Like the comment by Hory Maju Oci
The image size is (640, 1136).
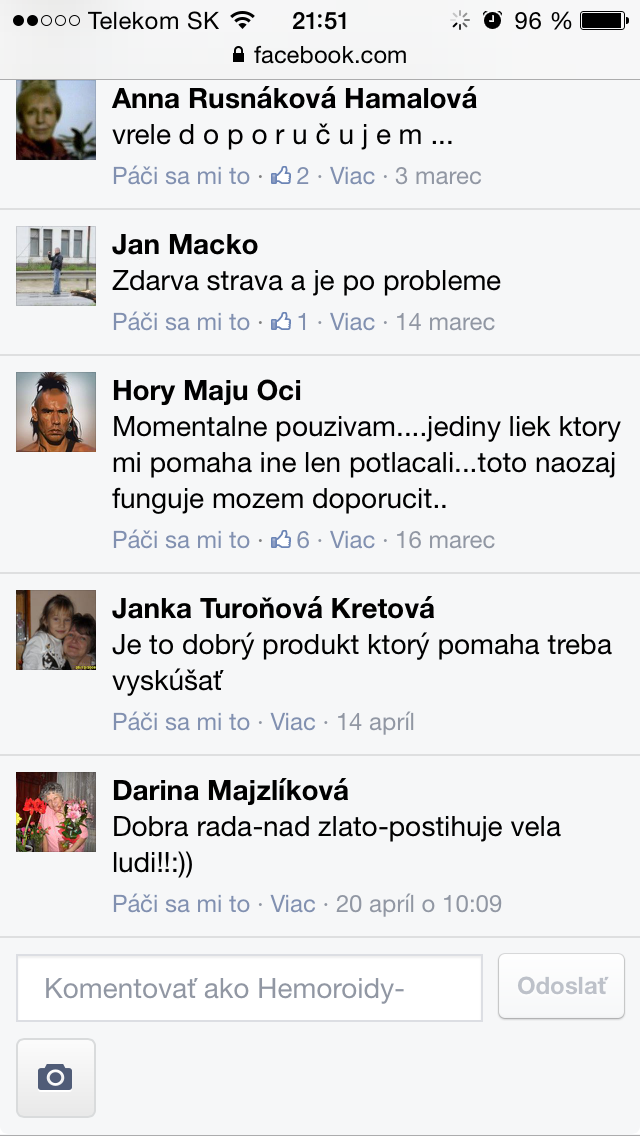pyautogui.click(x=180, y=541)
